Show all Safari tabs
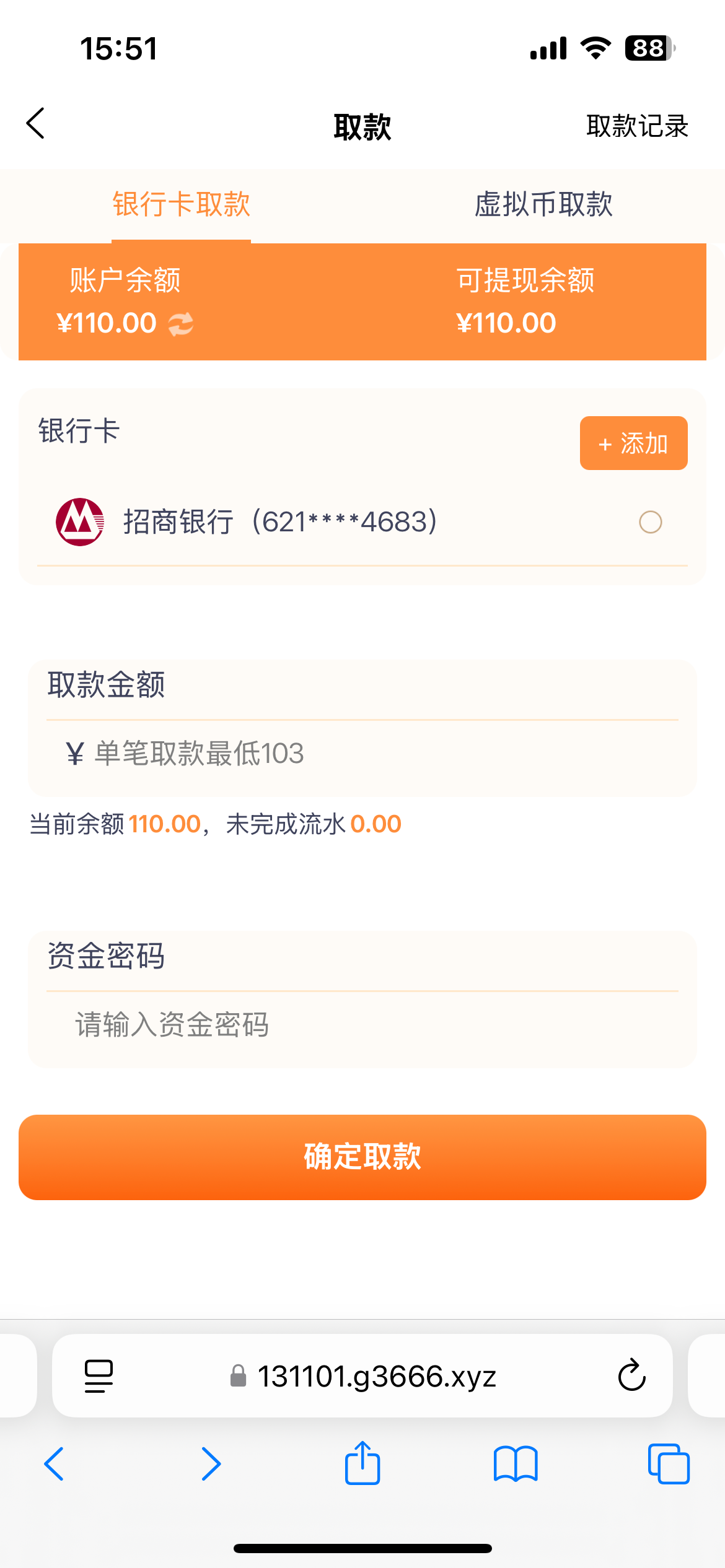 [668, 1464]
